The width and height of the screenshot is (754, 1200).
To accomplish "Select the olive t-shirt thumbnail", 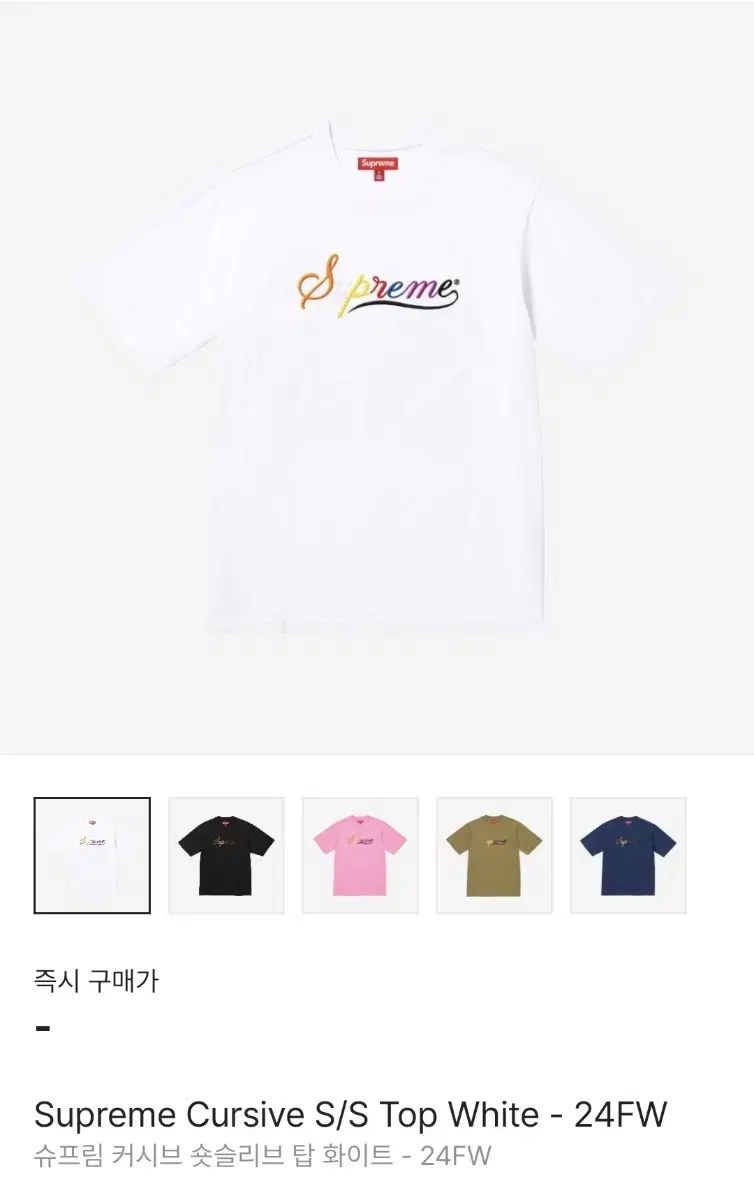I will (495, 855).
